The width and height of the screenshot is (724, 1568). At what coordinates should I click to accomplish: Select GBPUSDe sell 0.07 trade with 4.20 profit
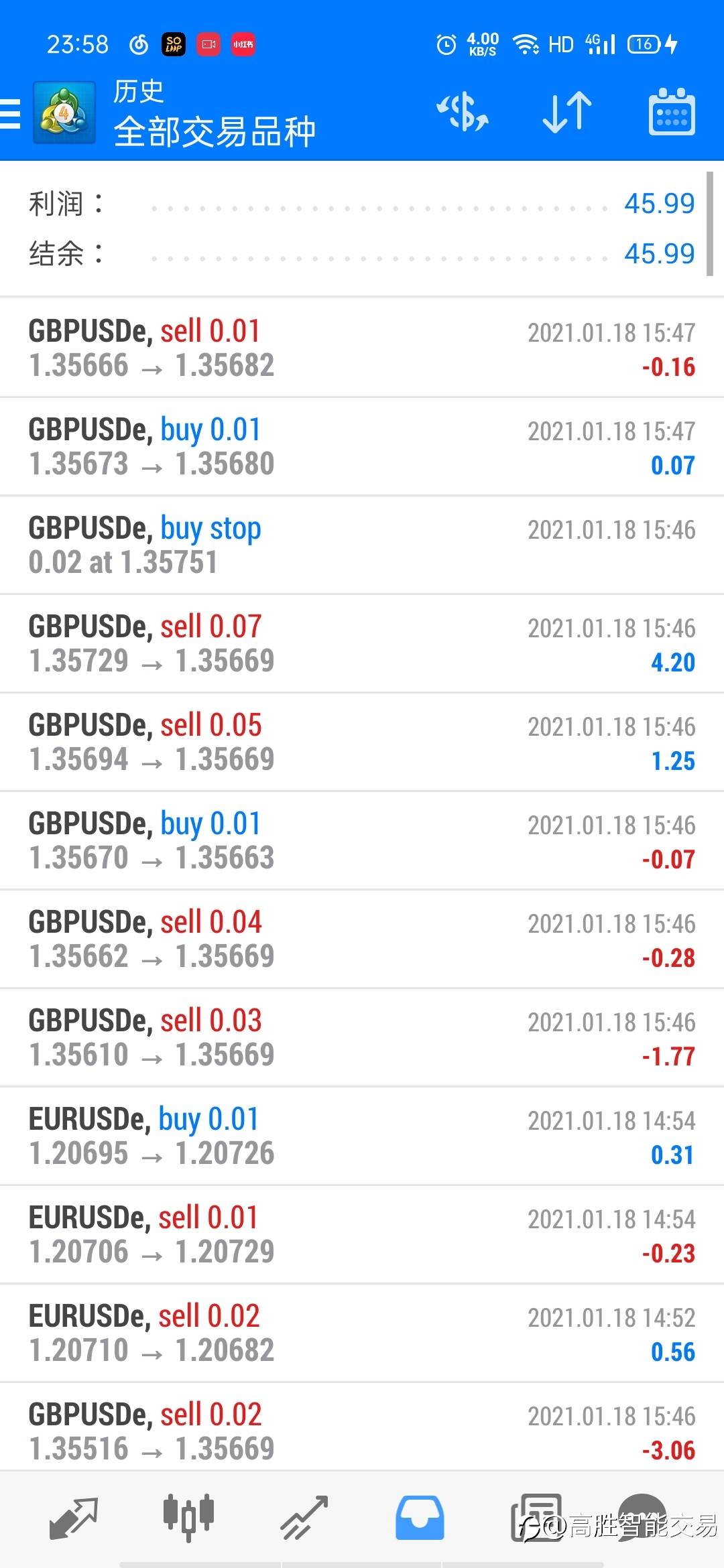pos(362,643)
